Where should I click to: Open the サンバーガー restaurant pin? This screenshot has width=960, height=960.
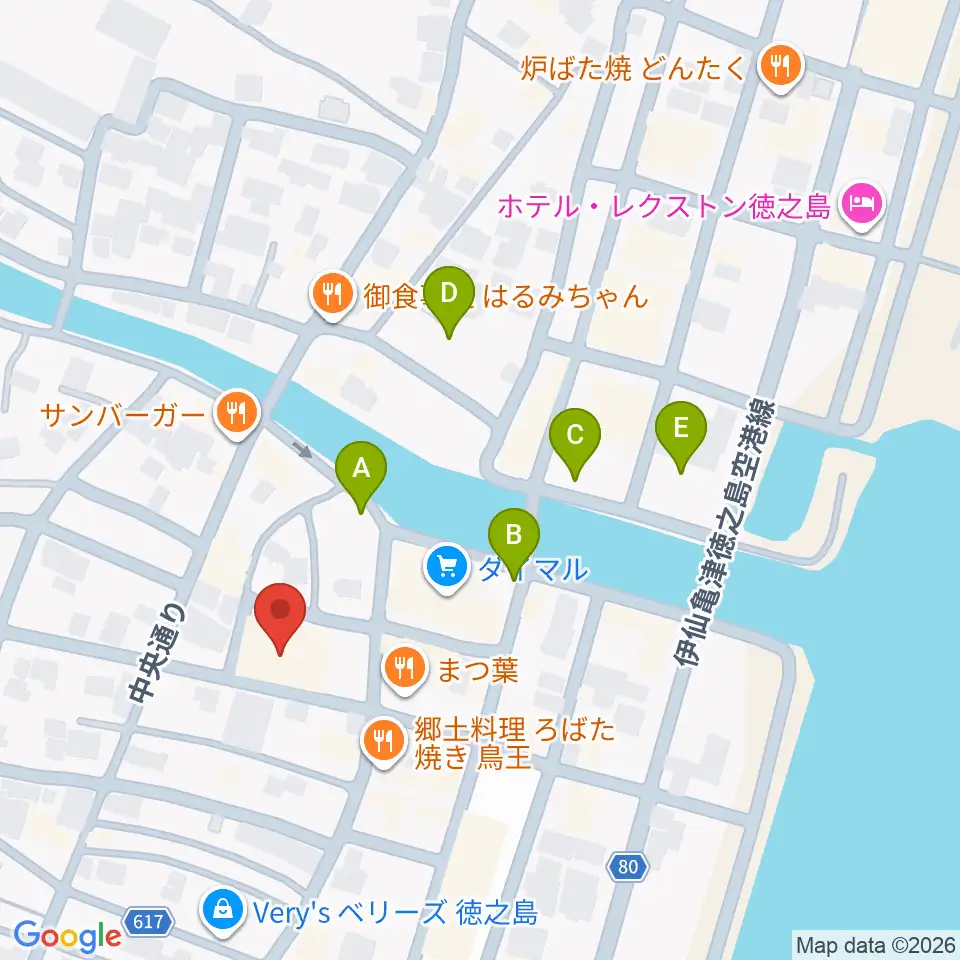pos(238,415)
